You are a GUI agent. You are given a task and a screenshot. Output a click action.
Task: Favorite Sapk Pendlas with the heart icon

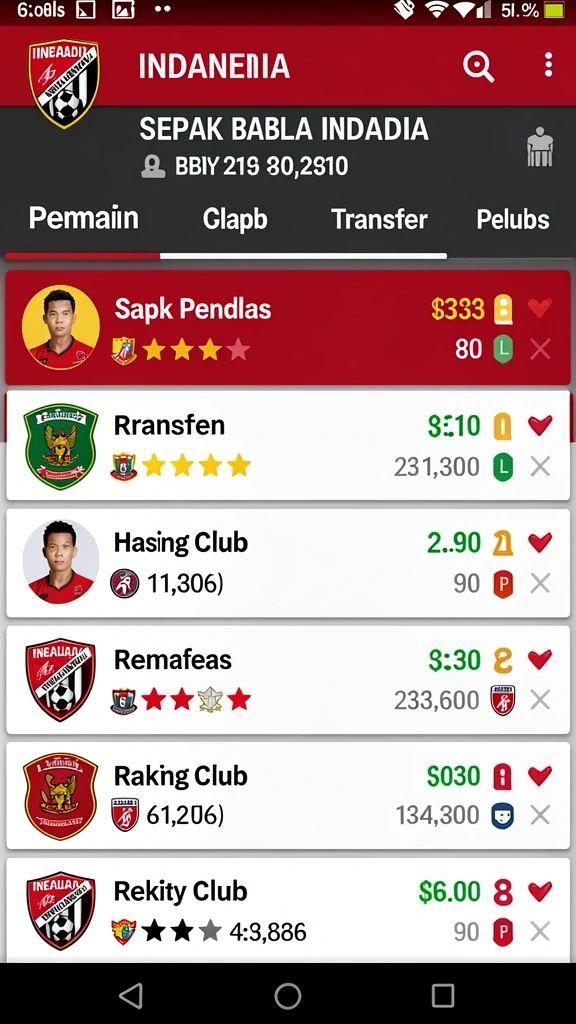[x=540, y=308]
